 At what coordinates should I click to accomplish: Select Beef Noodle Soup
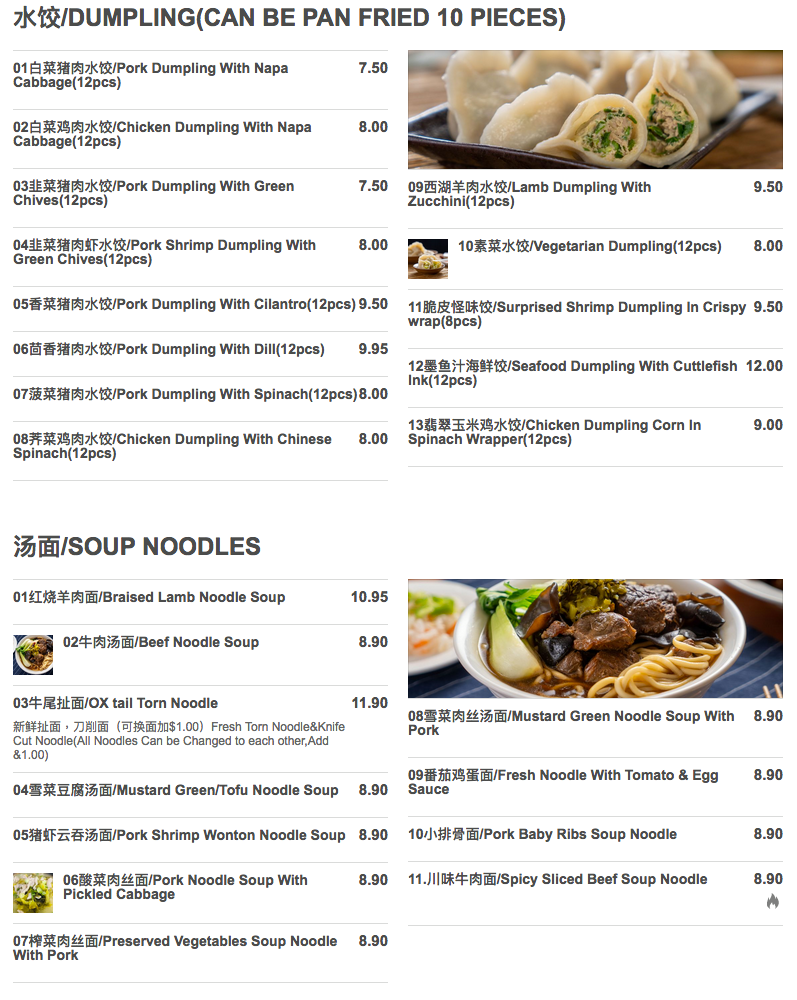point(160,642)
